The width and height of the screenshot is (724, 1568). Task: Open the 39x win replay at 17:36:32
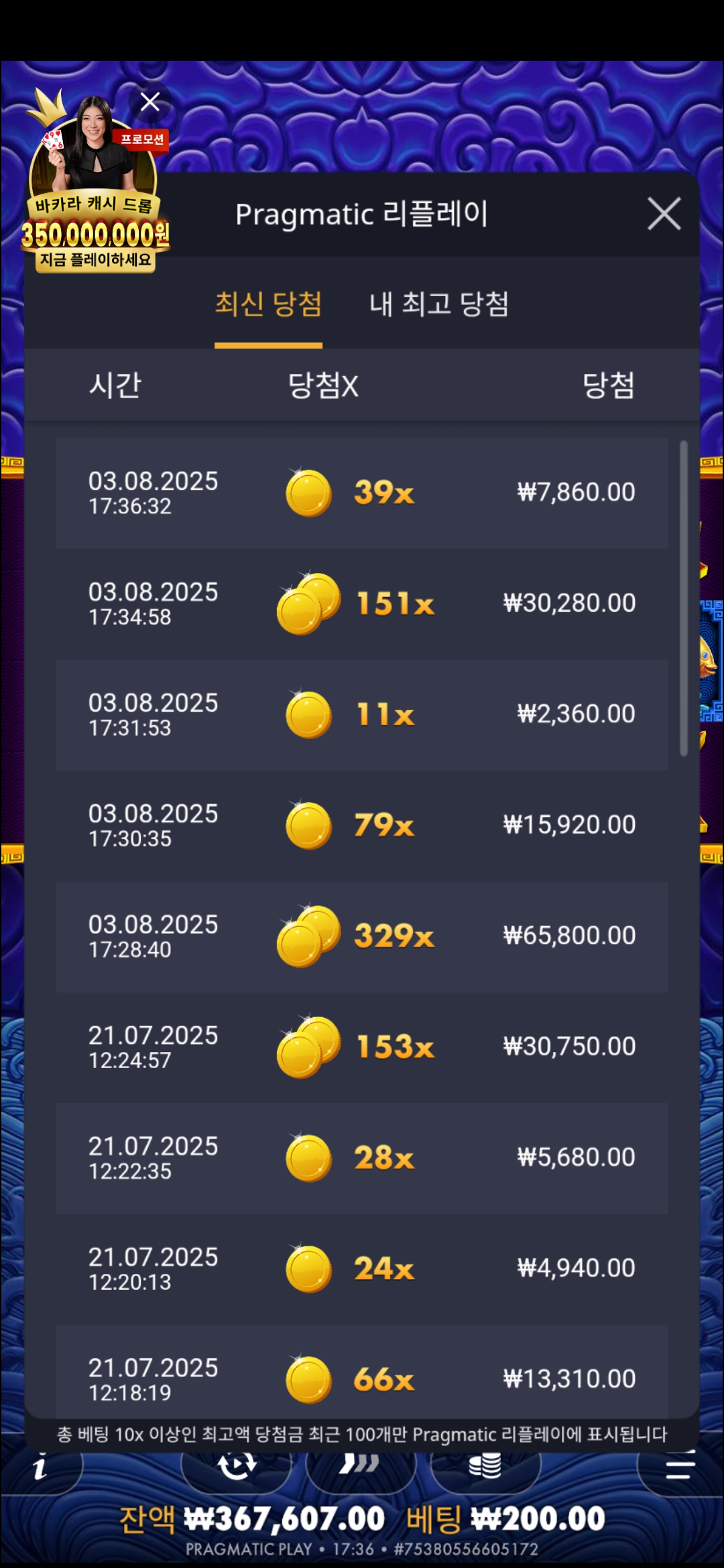[361, 493]
